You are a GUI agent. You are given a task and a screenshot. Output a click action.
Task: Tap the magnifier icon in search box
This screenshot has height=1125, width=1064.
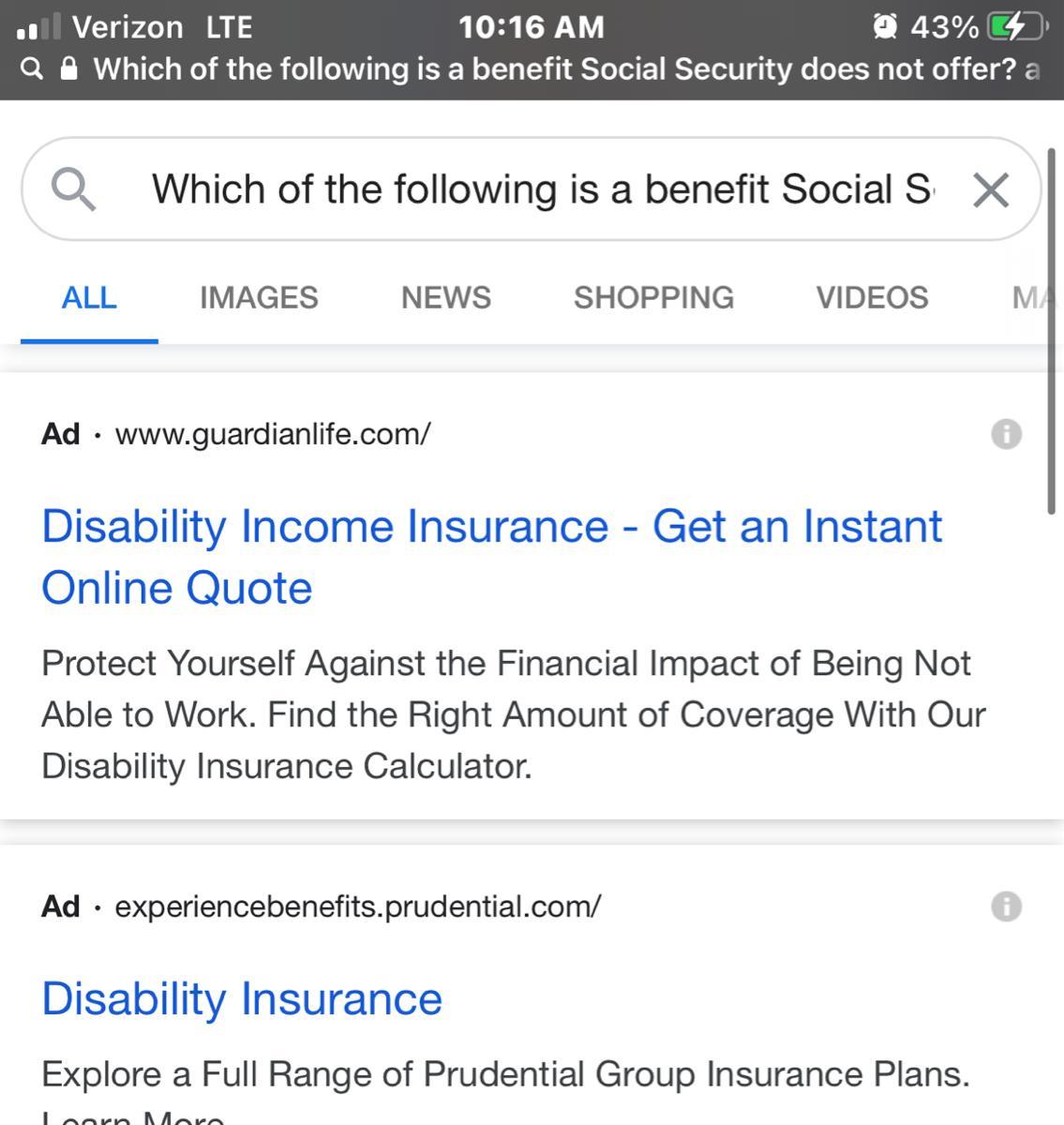pyautogui.click(x=73, y=189)
